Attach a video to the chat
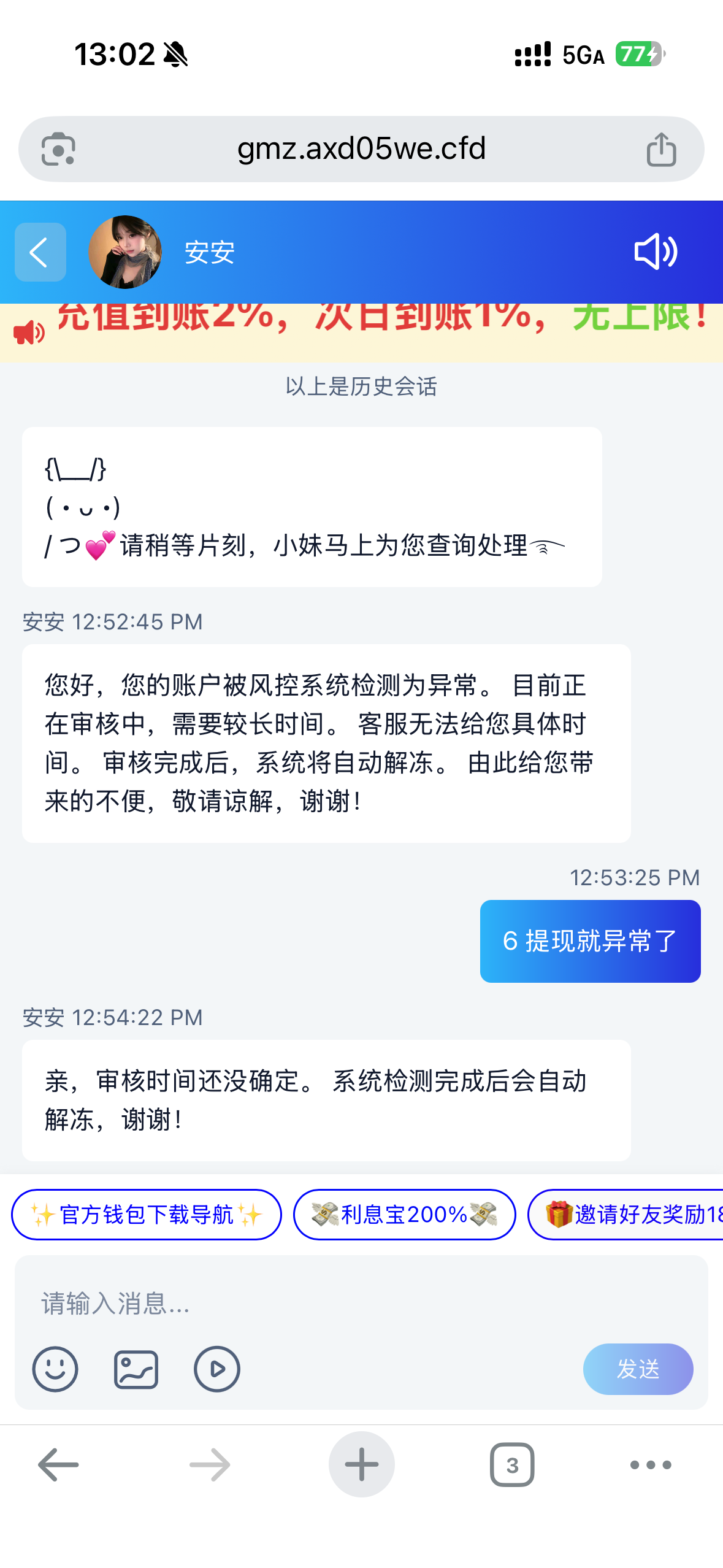 216,1369
